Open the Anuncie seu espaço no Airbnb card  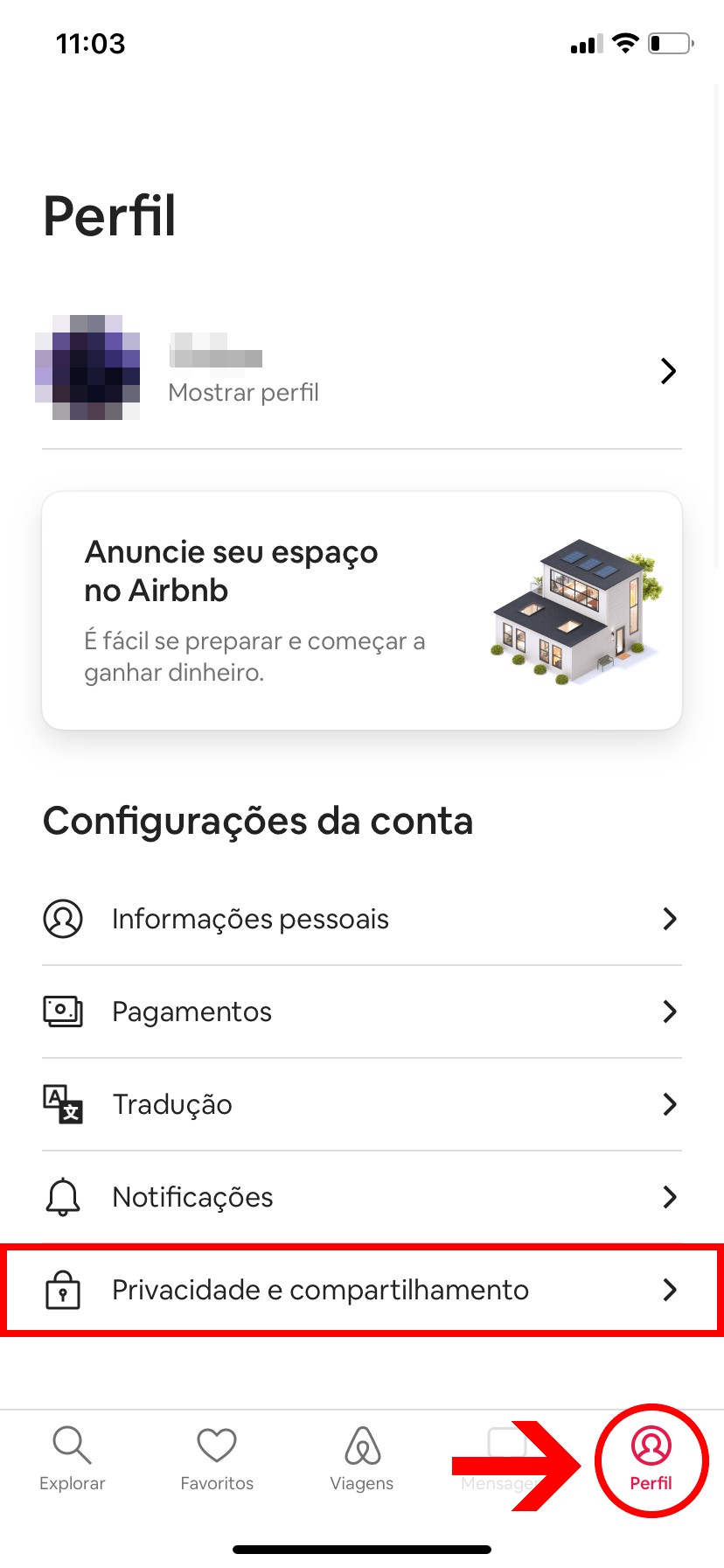tap(360, 611)
